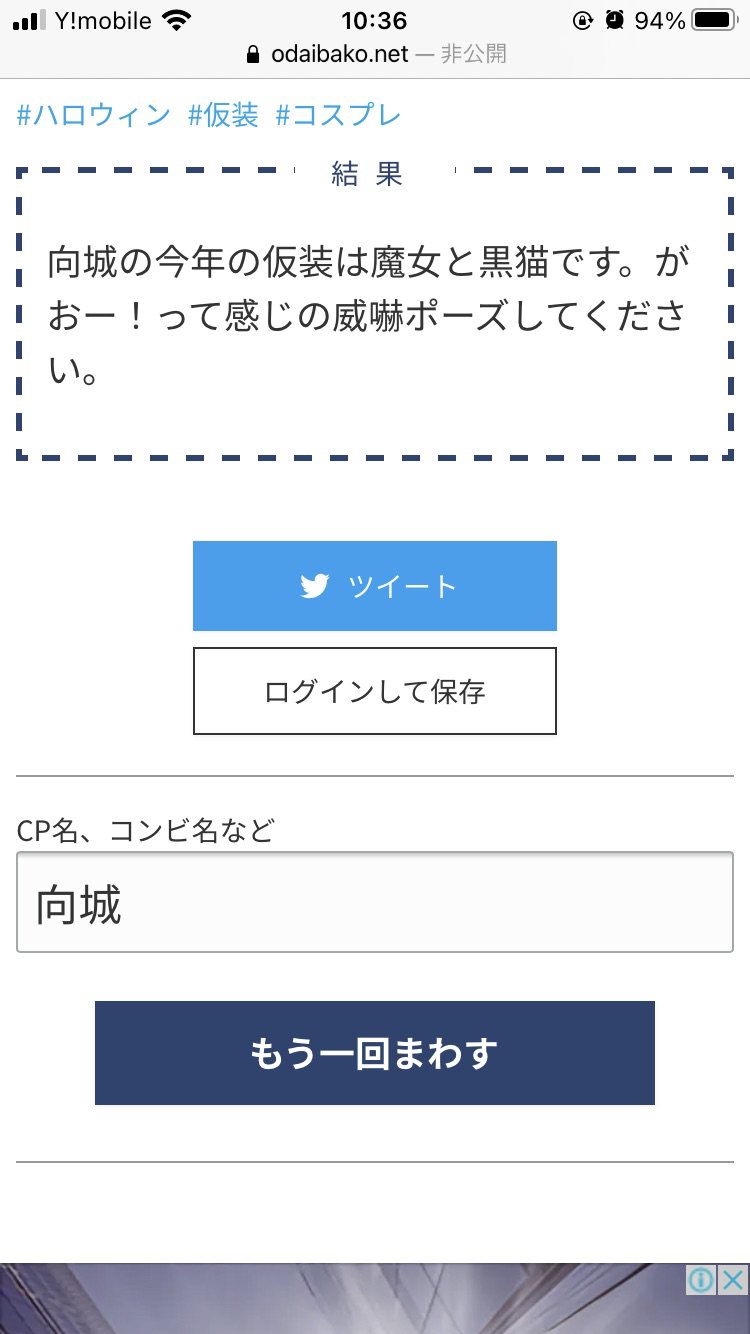Focus the CP名 text field
Screen dimensions: 750x1334
374,902
